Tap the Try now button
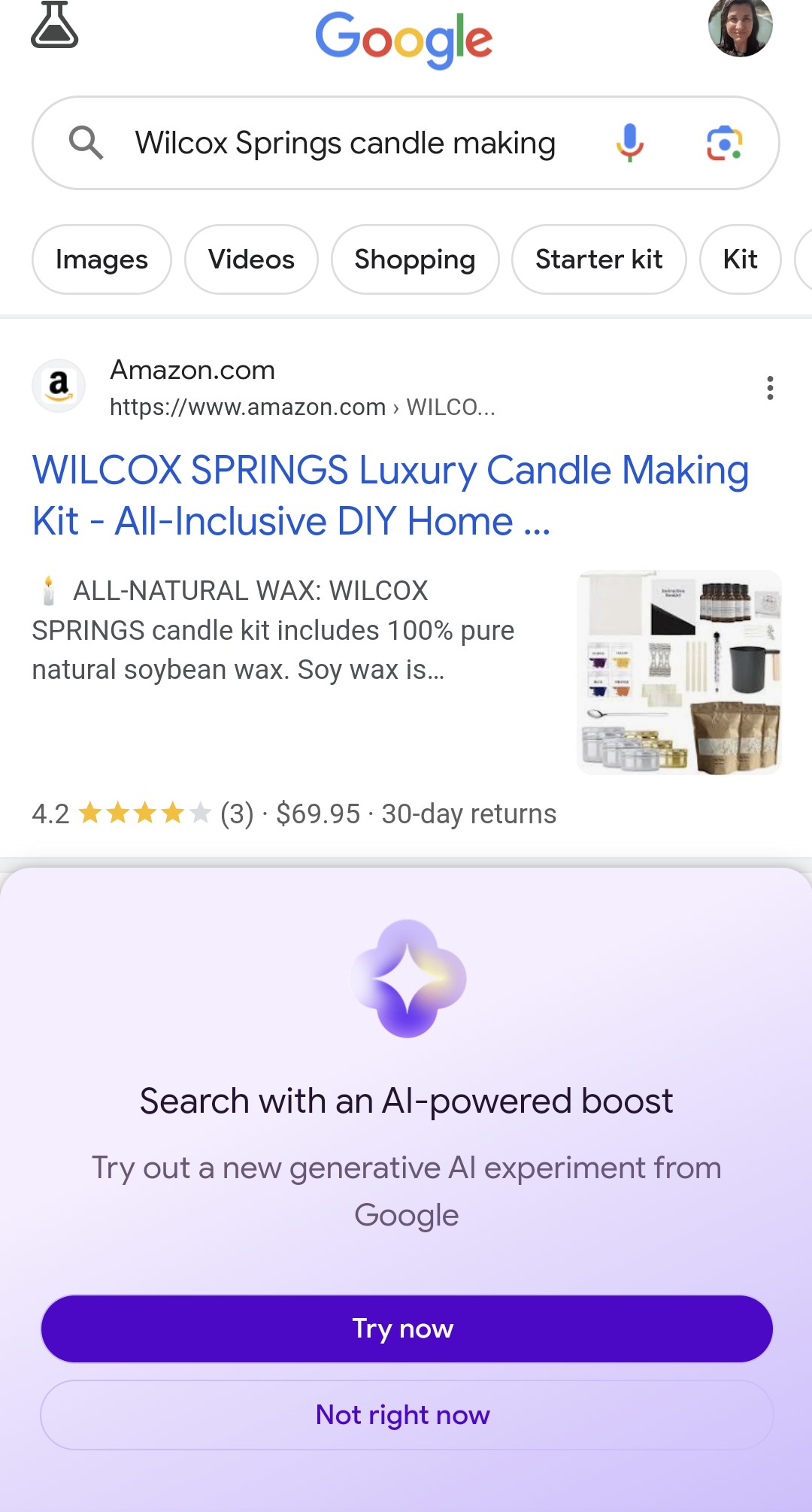The image size is (812, 1512). pyautogui.click(x=406, y=1329)
